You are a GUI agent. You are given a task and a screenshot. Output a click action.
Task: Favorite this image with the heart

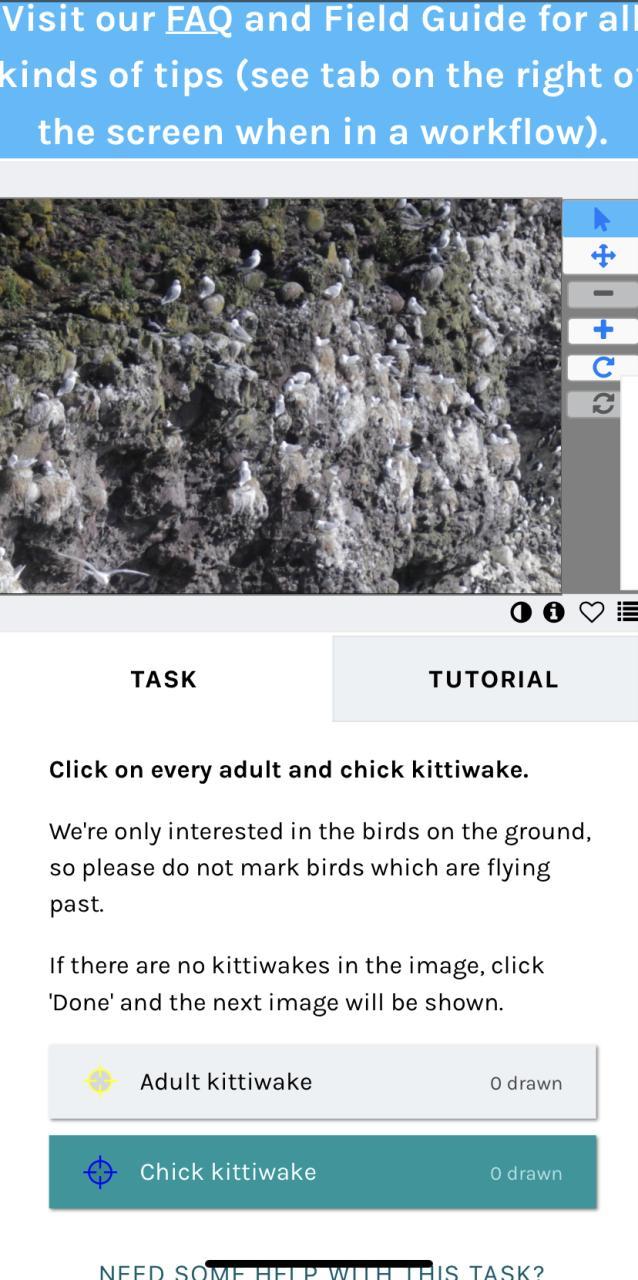pos(592,612)
